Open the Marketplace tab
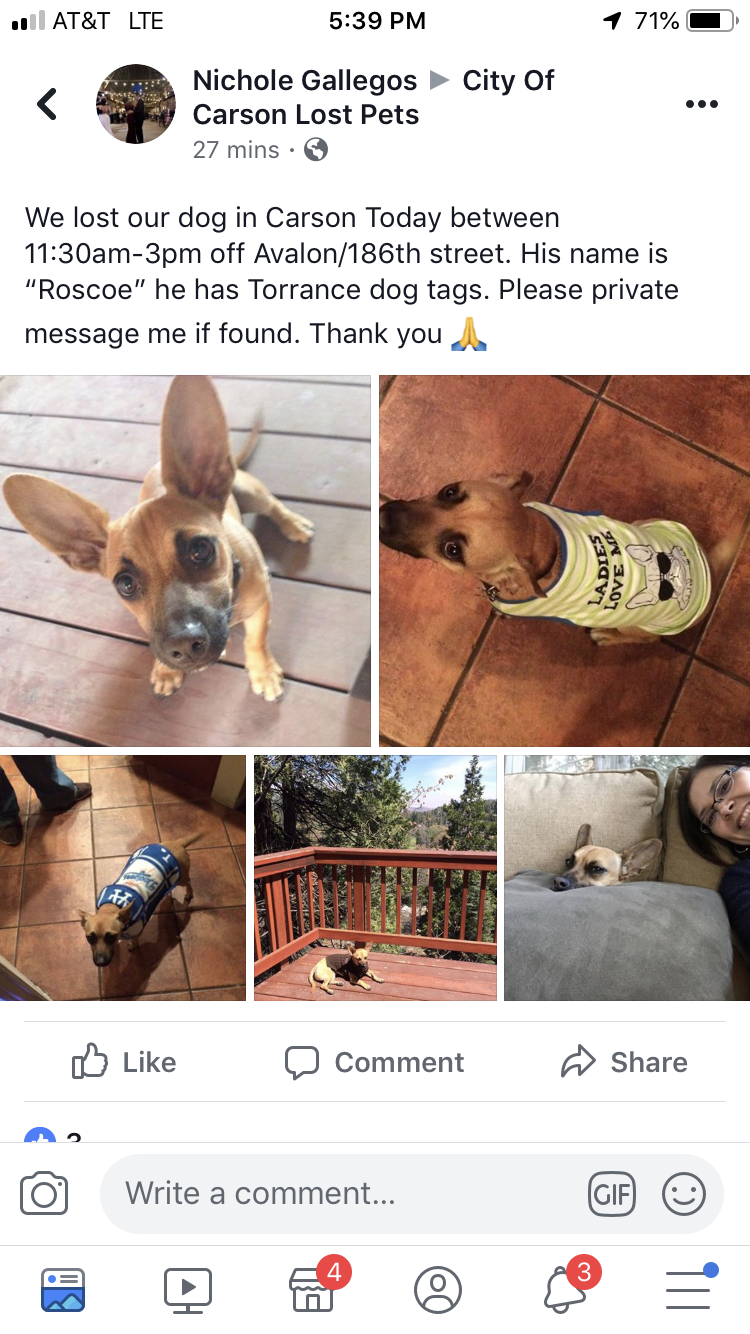Image resolution: width=750 pixels, height=1334 pixels. [312, 1290]
